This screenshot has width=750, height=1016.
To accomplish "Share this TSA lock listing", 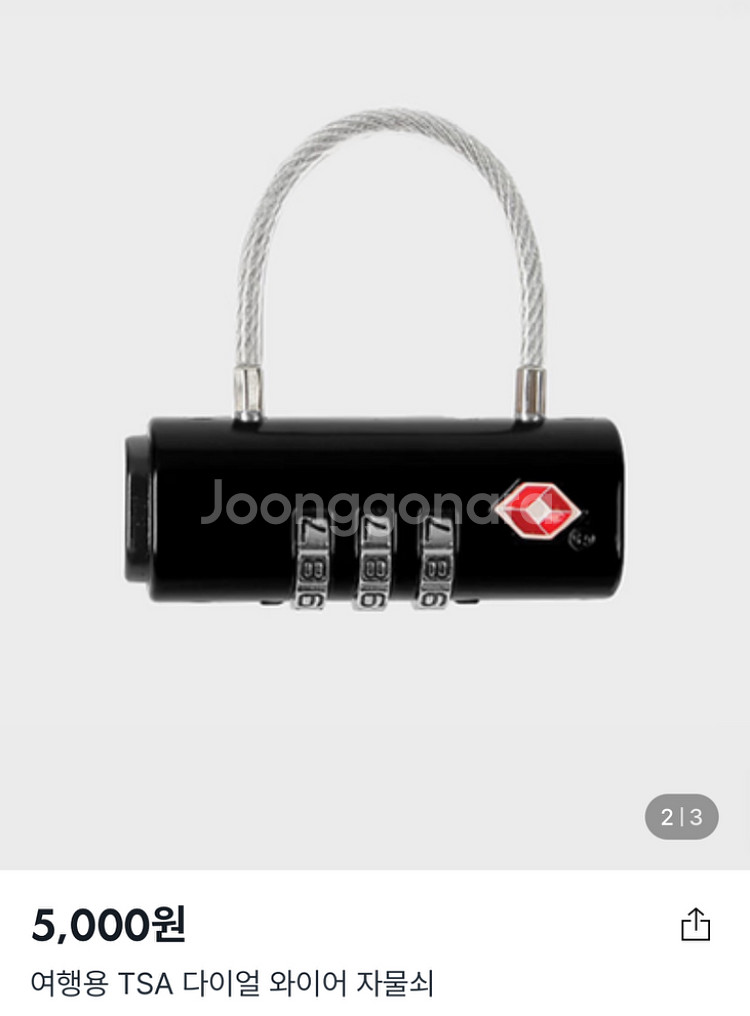I will (695, 924).
